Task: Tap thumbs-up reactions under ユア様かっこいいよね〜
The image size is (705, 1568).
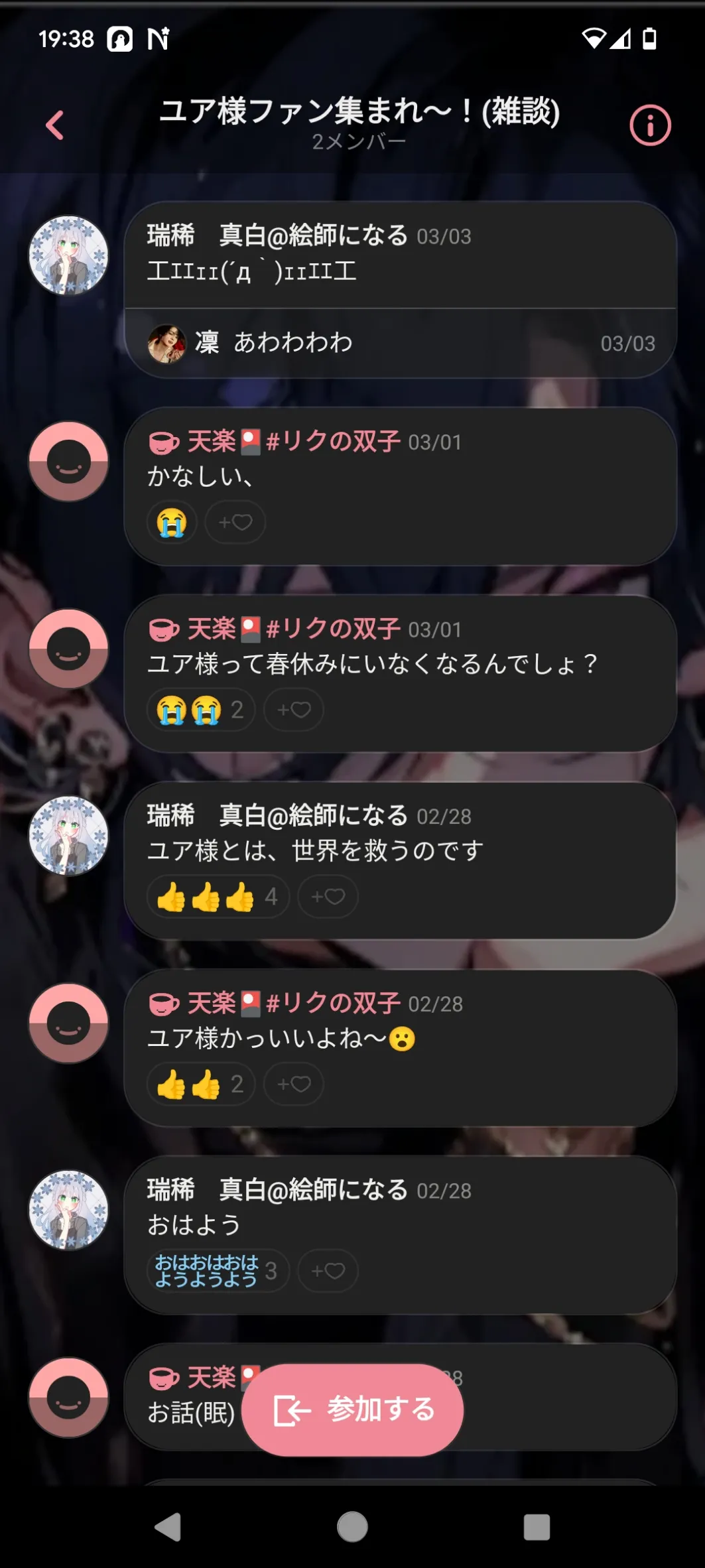Action: (x=201, y=1084)
